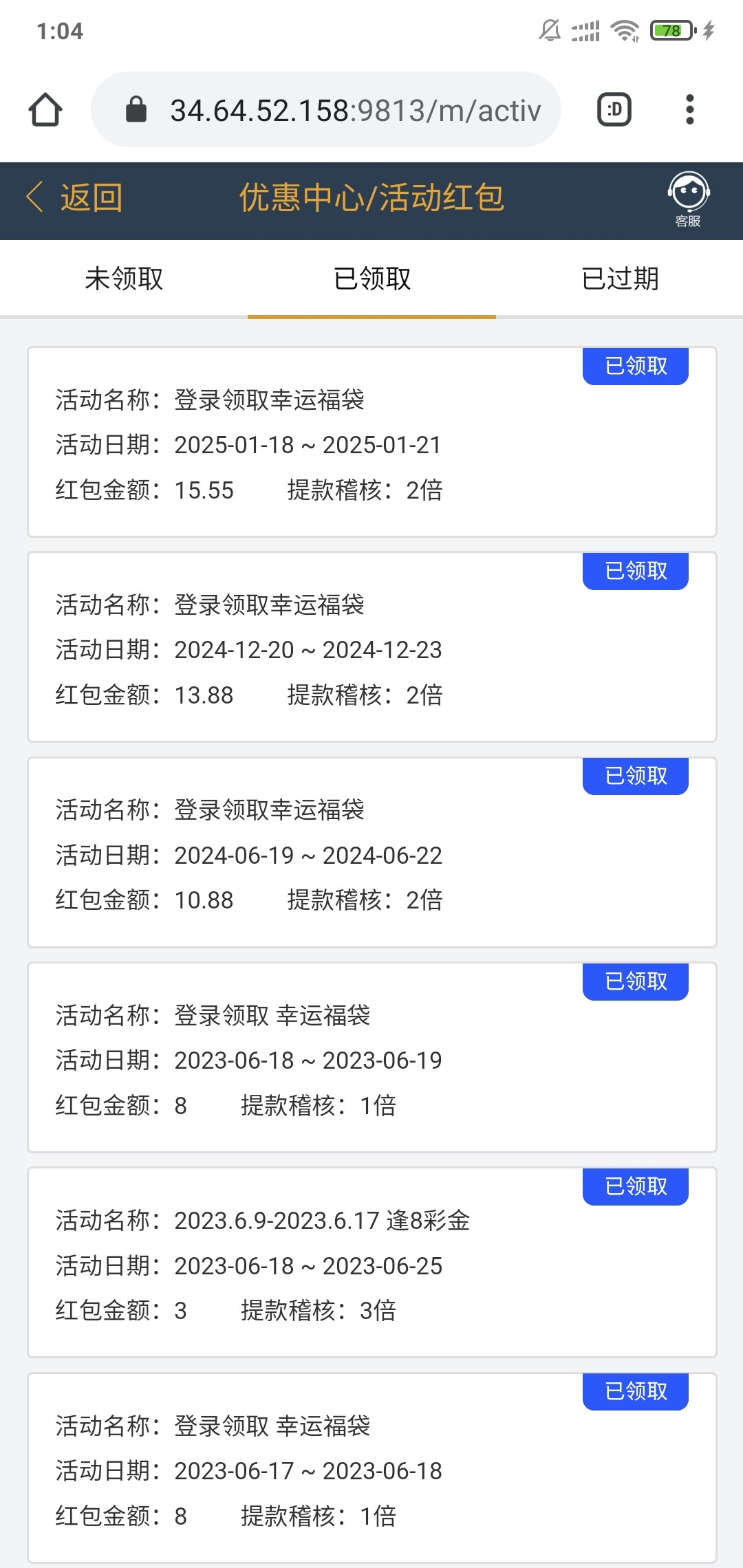The height and width of the screenshot is (1568, 743).
Task: Open 客服 customer service icon
Action: tap(688, 199)
